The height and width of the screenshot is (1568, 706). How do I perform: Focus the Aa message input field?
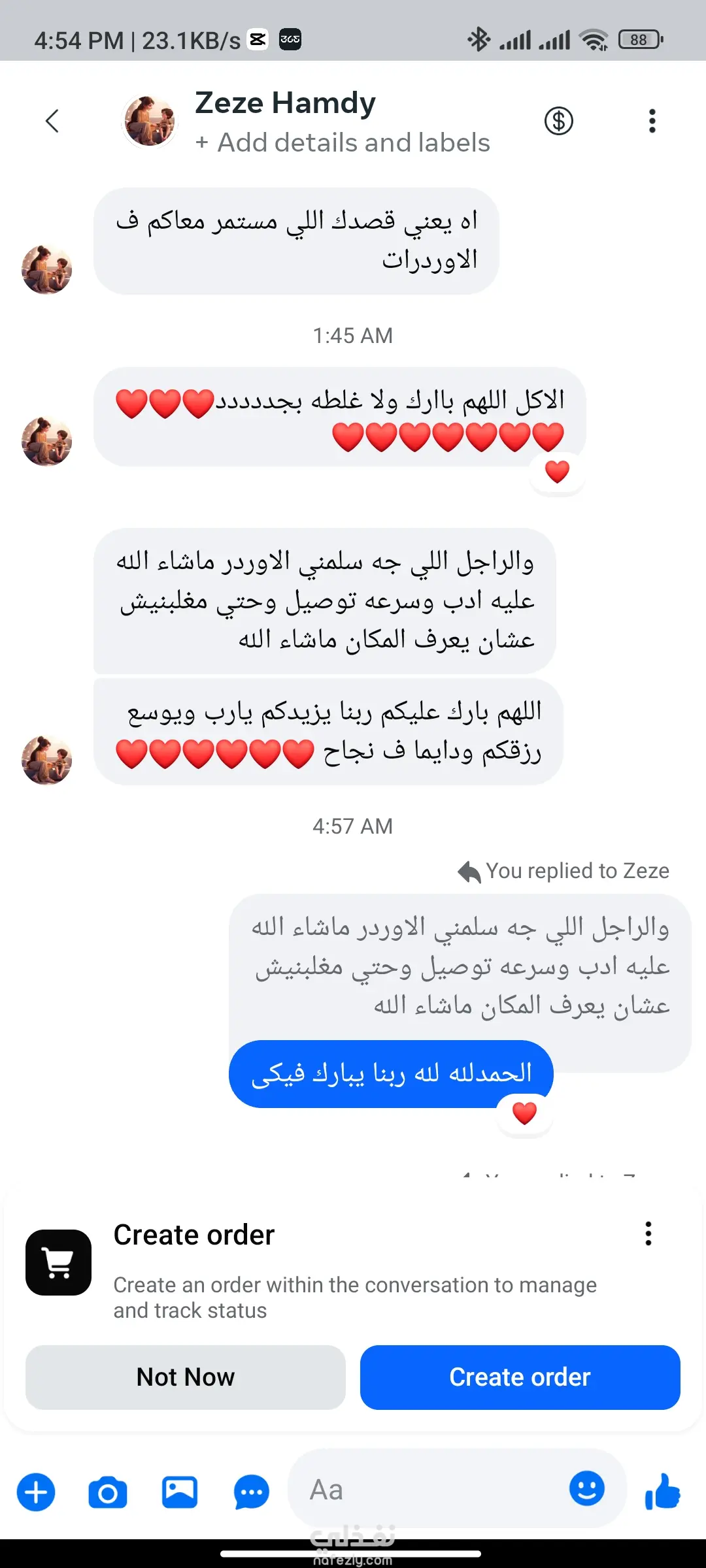coord(425,1490)
